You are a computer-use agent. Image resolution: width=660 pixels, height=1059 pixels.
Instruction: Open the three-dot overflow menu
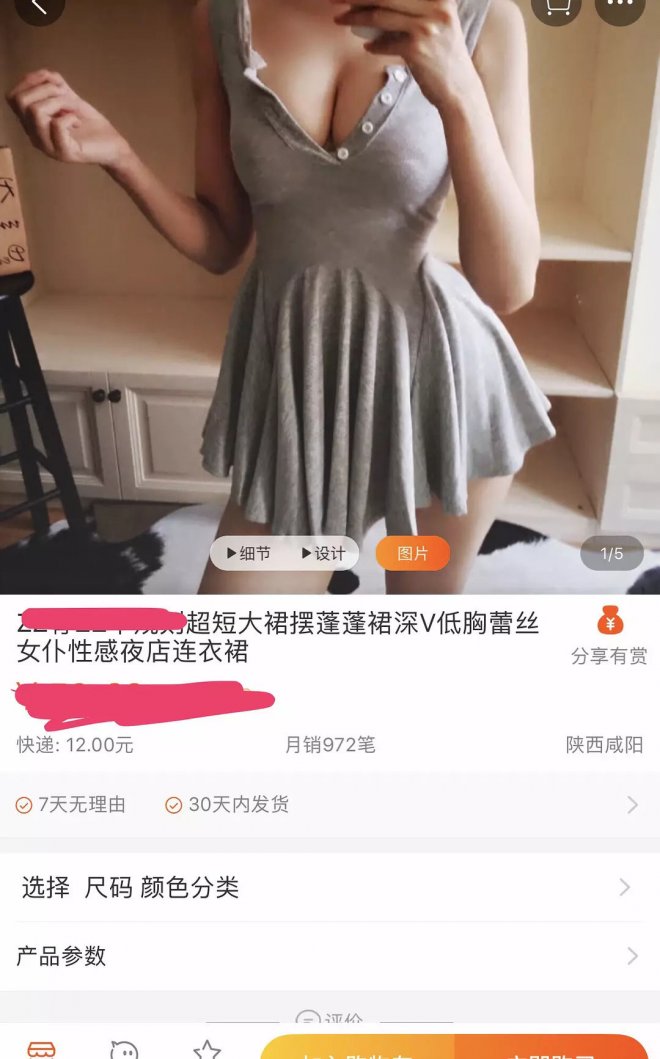(619, 8)
